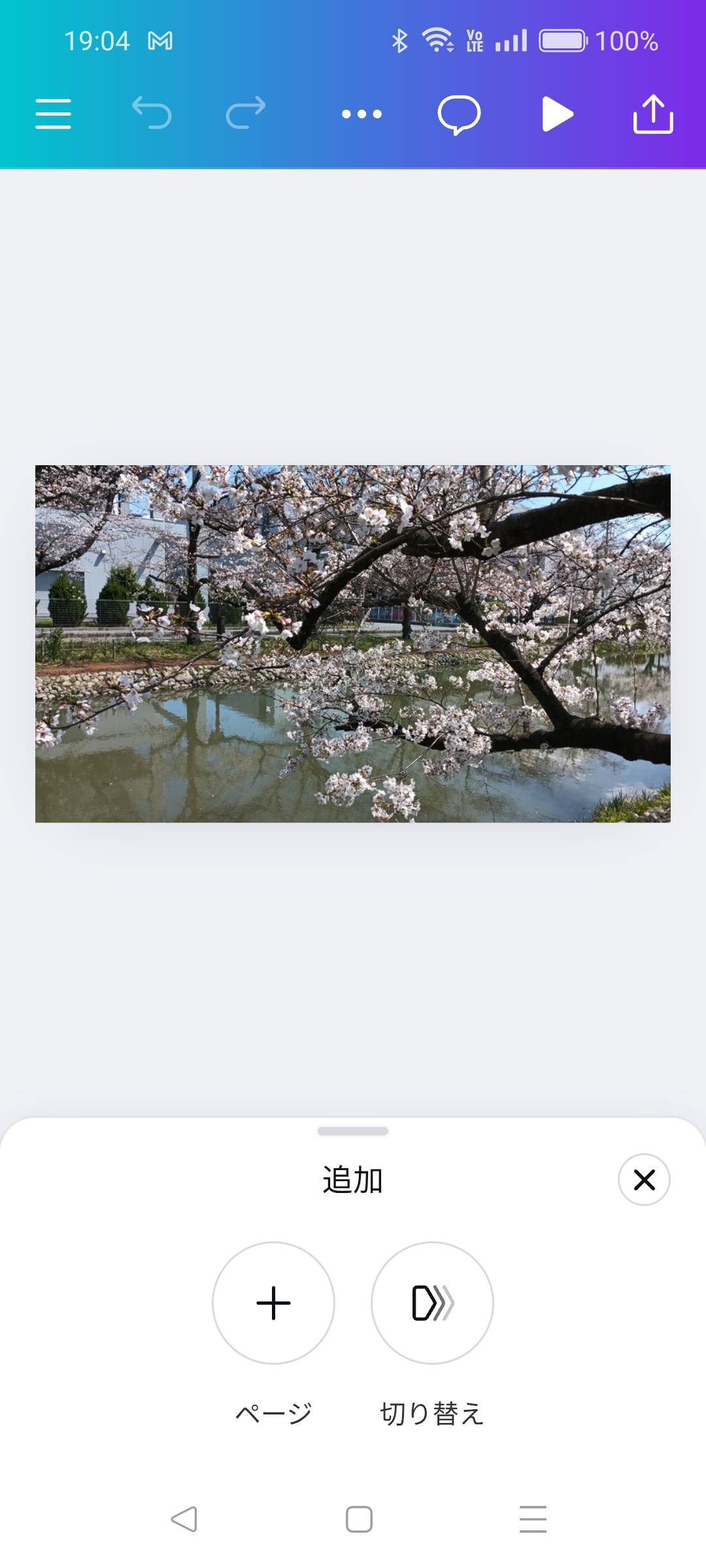Close the 追加 panel
Image resolution: width=706 pixels, height=1568 pixels.
[644, 1180]
